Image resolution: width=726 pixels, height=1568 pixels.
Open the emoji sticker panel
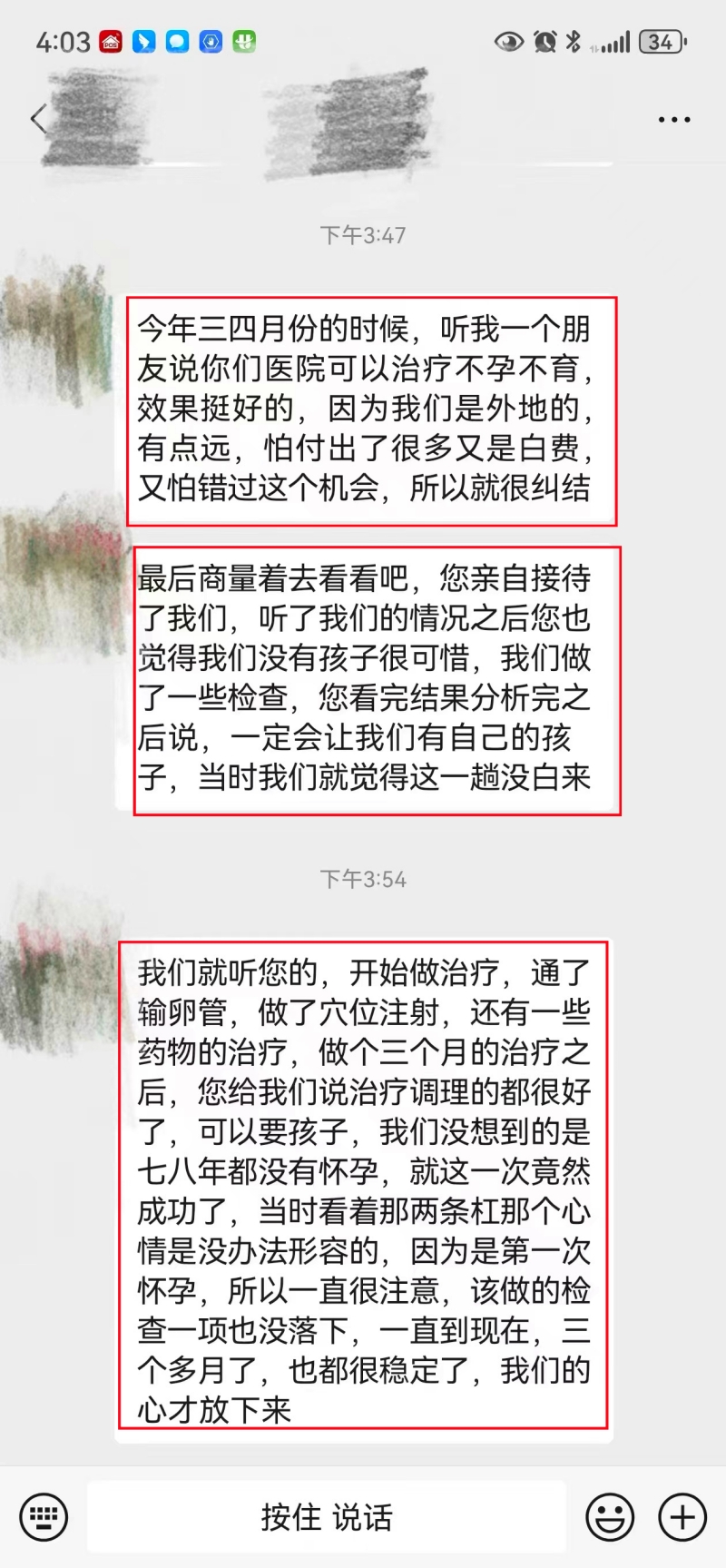610,1517
